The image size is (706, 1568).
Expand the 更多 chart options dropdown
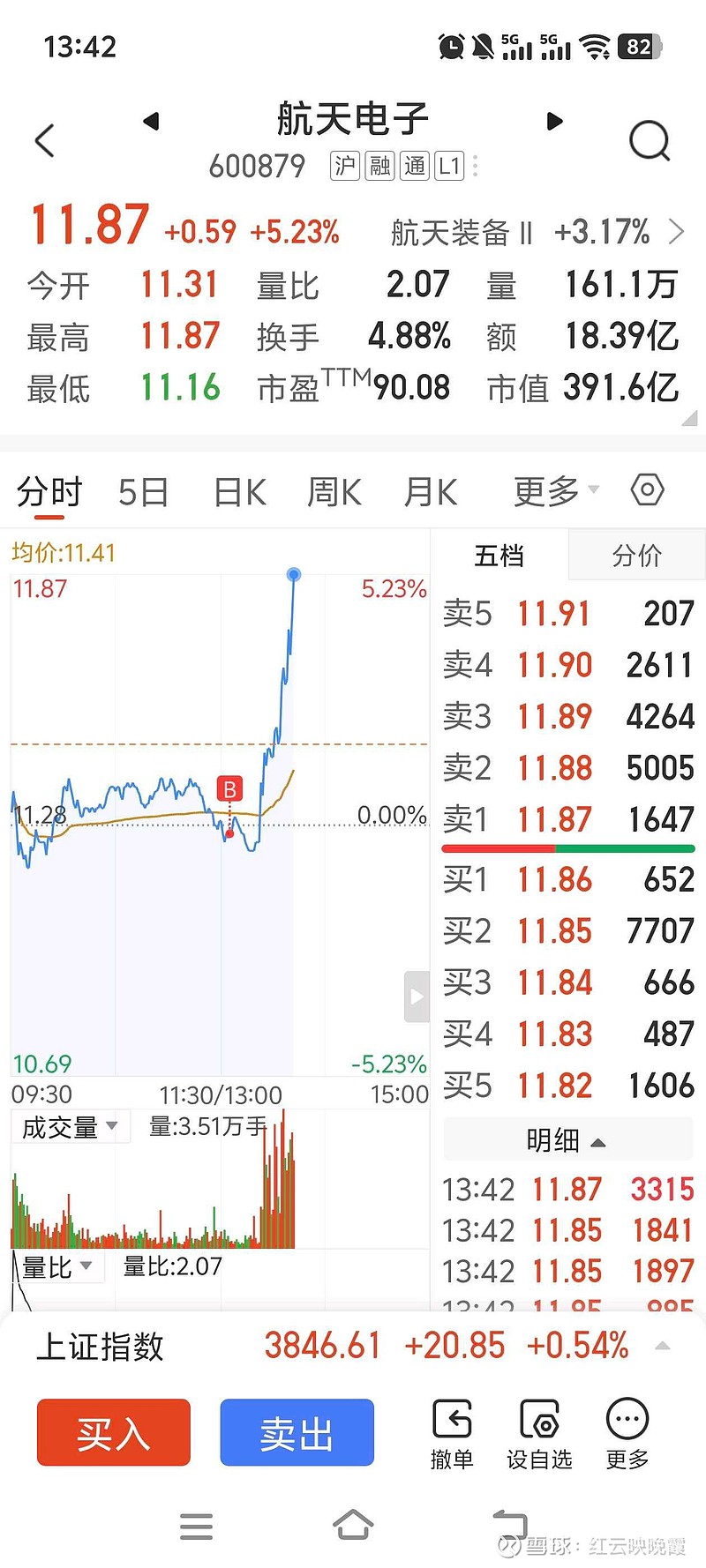pos(556,491)
